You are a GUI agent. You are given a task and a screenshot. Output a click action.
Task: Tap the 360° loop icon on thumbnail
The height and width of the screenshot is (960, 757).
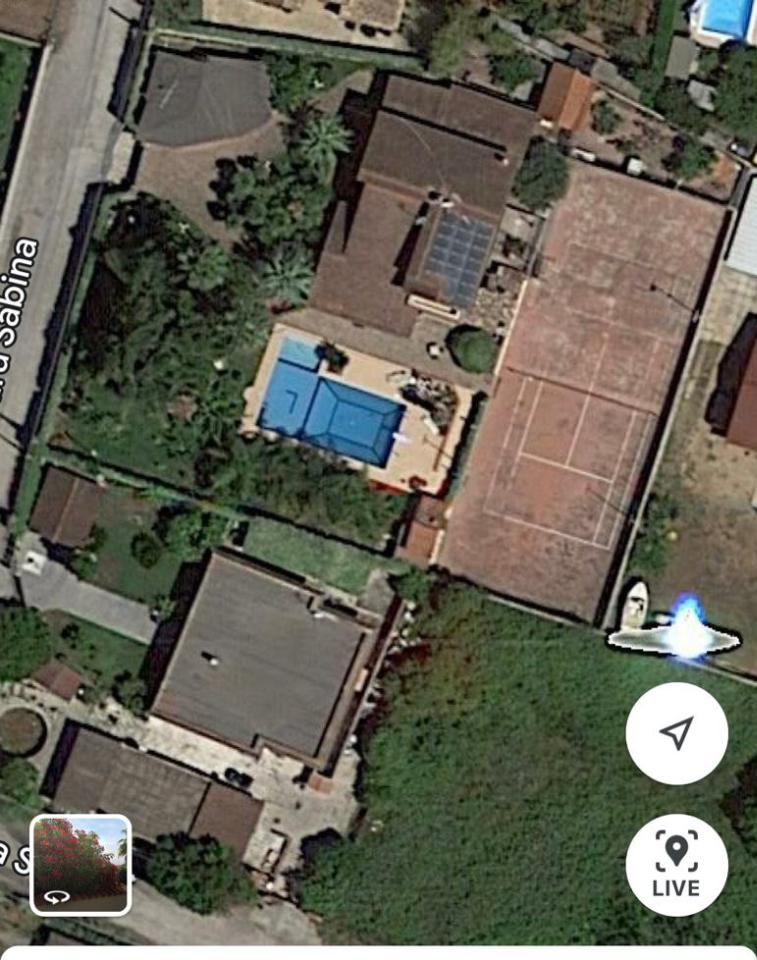[x=55, y=897]
